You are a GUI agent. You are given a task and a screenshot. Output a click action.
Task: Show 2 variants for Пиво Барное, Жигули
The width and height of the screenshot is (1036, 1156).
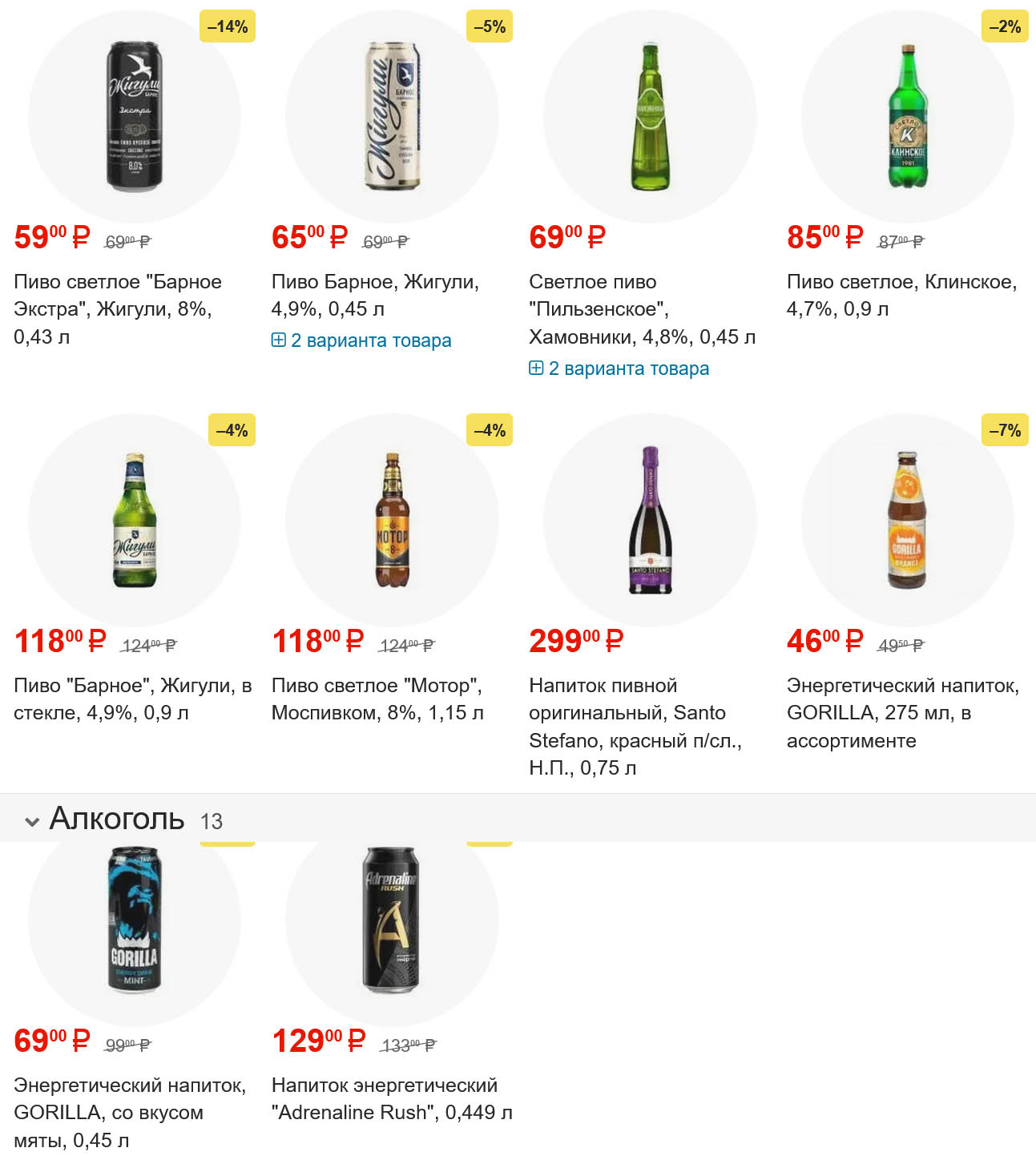(x=361, y=340)
